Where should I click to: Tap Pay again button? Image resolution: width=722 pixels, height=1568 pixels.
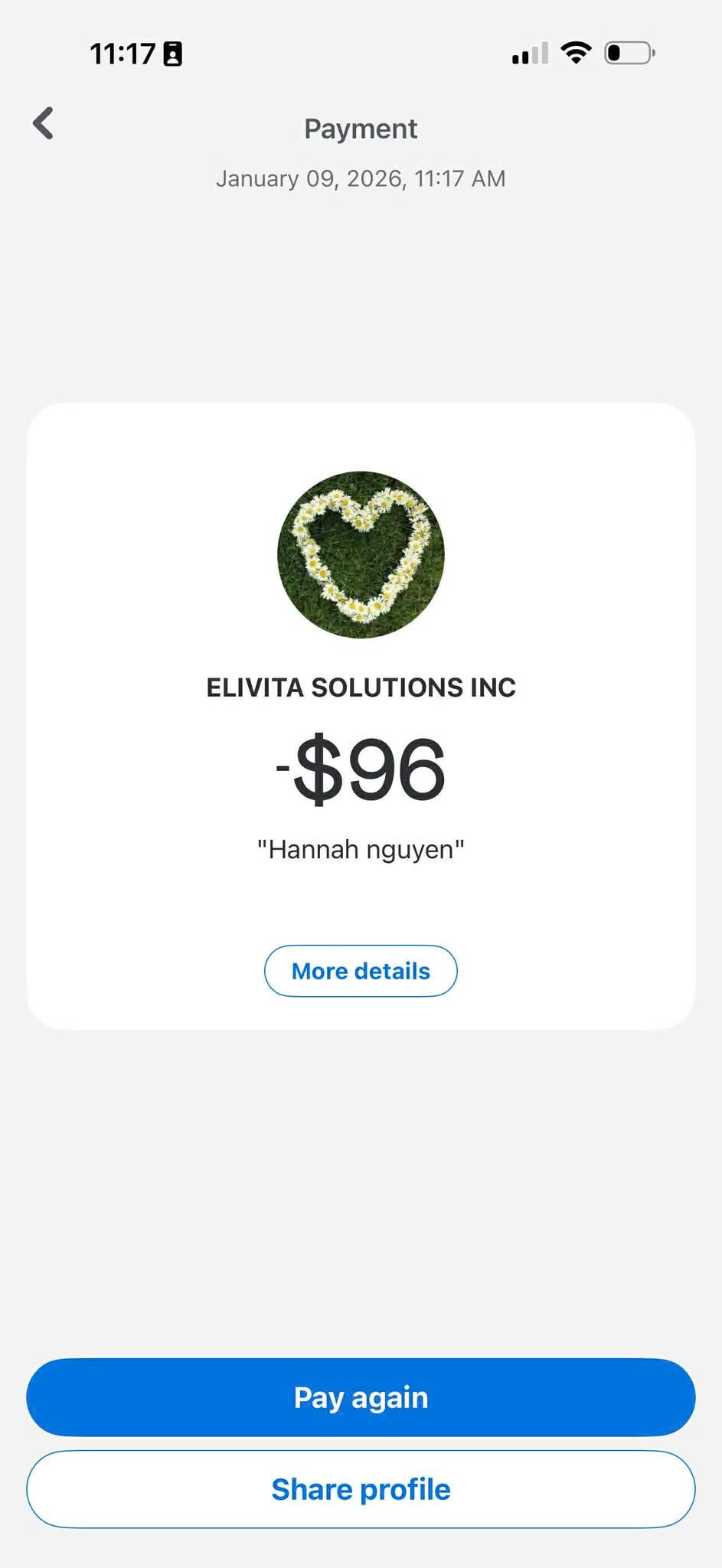[x=361, y=1397]
